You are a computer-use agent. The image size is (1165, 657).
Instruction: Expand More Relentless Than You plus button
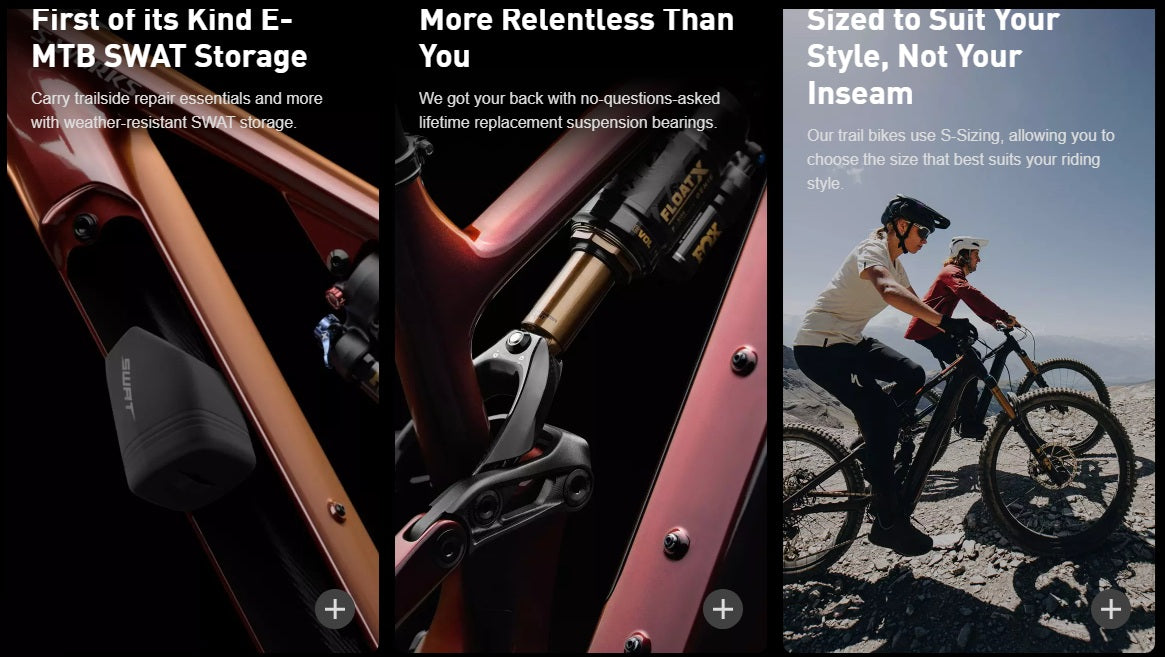coord(722,608)
